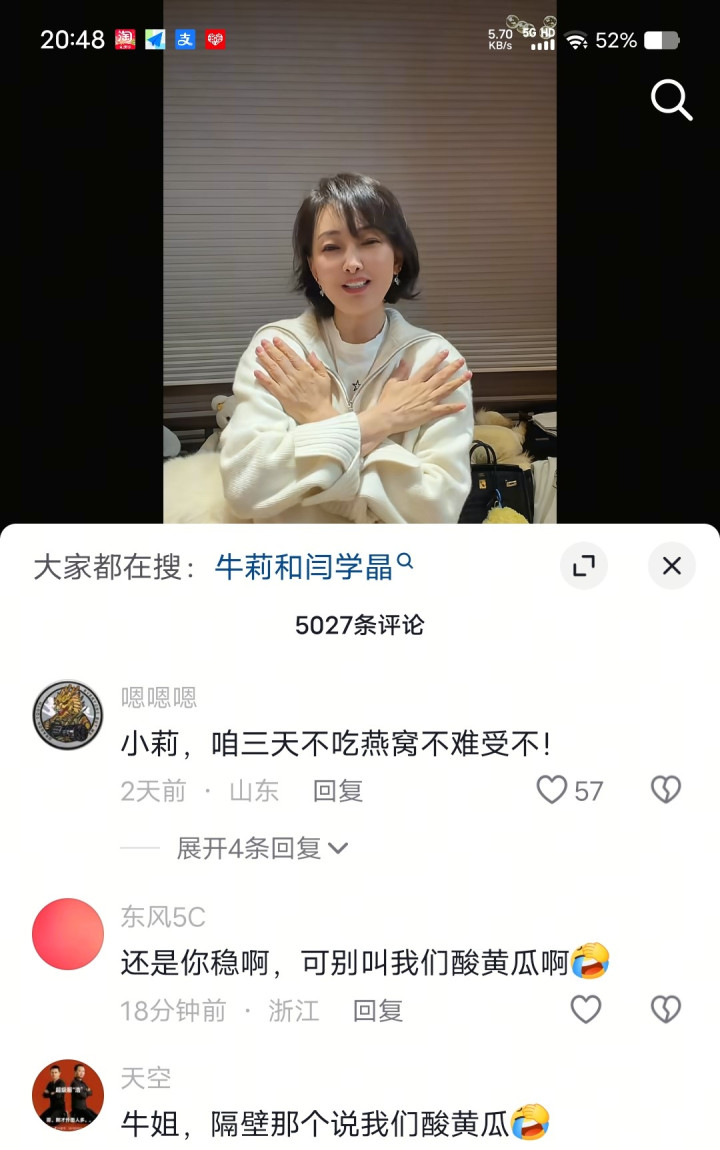
Task: Expand the 4 replies under 嗯嗯嗯's comment
Action: (262, 848)
